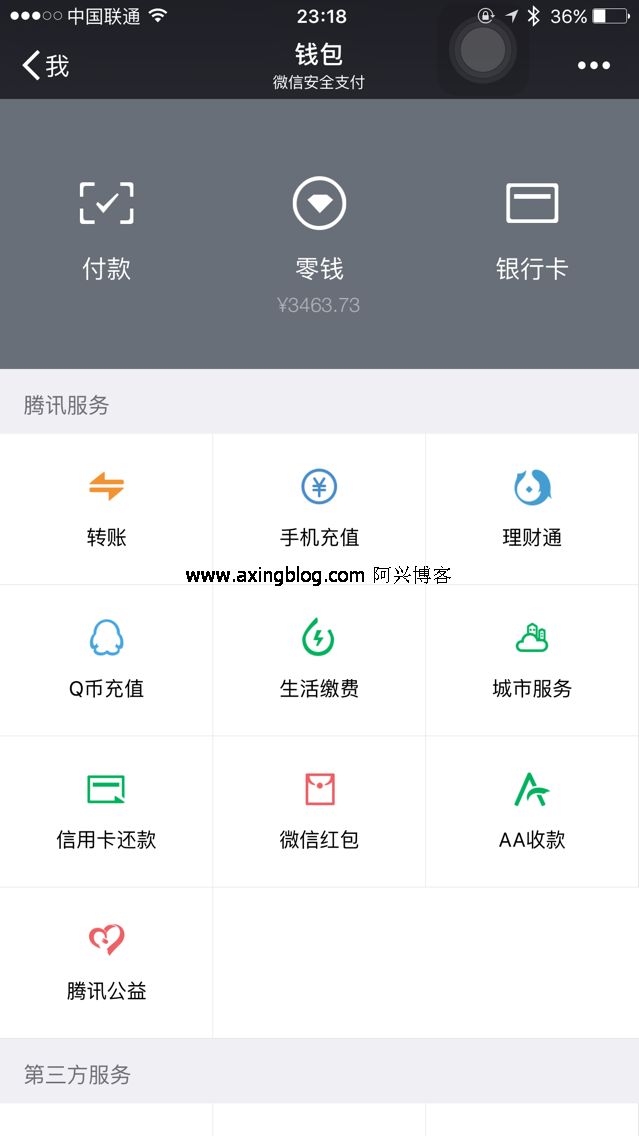Launch AA收款 bill split
Screen dimensions: 639x1136
532,812
